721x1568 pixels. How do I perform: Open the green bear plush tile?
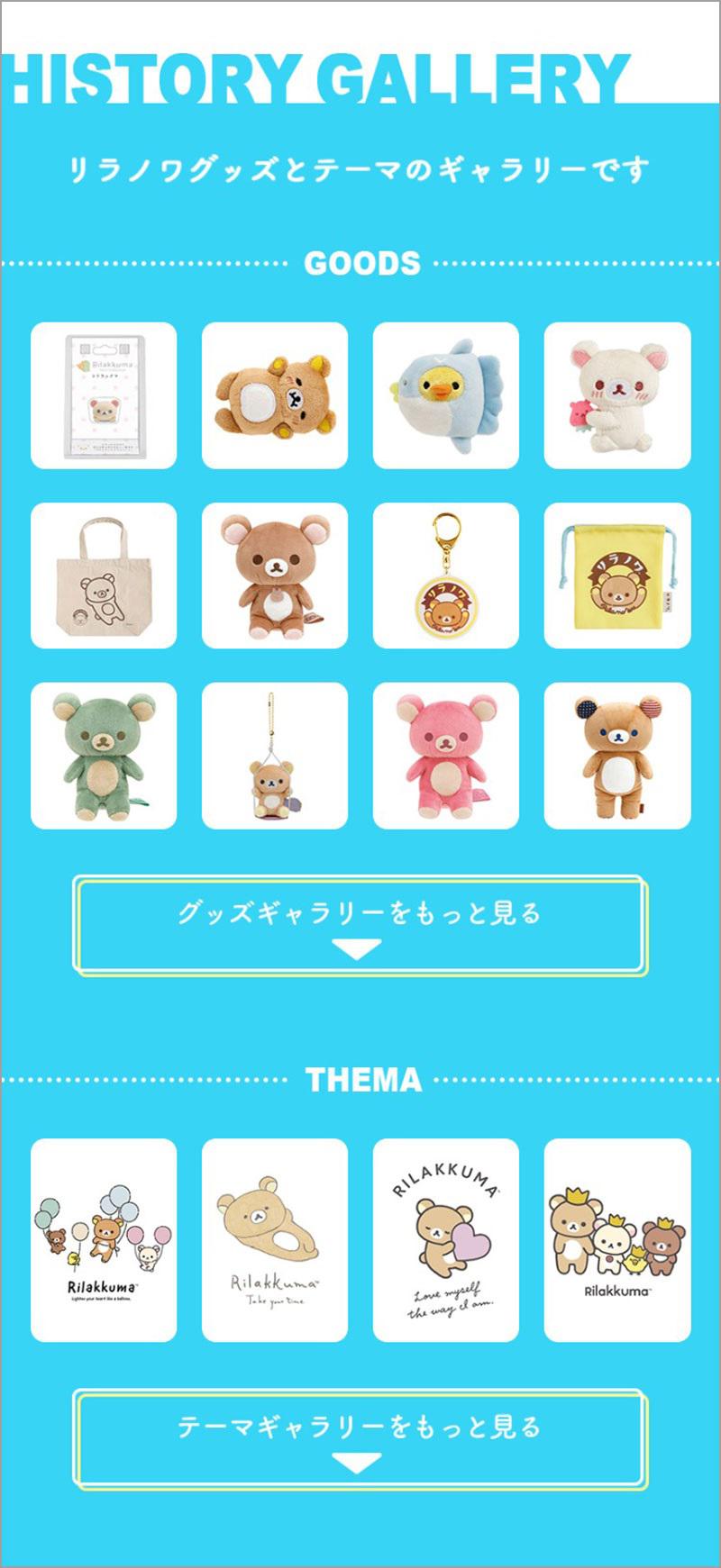(x=104, y=756)
